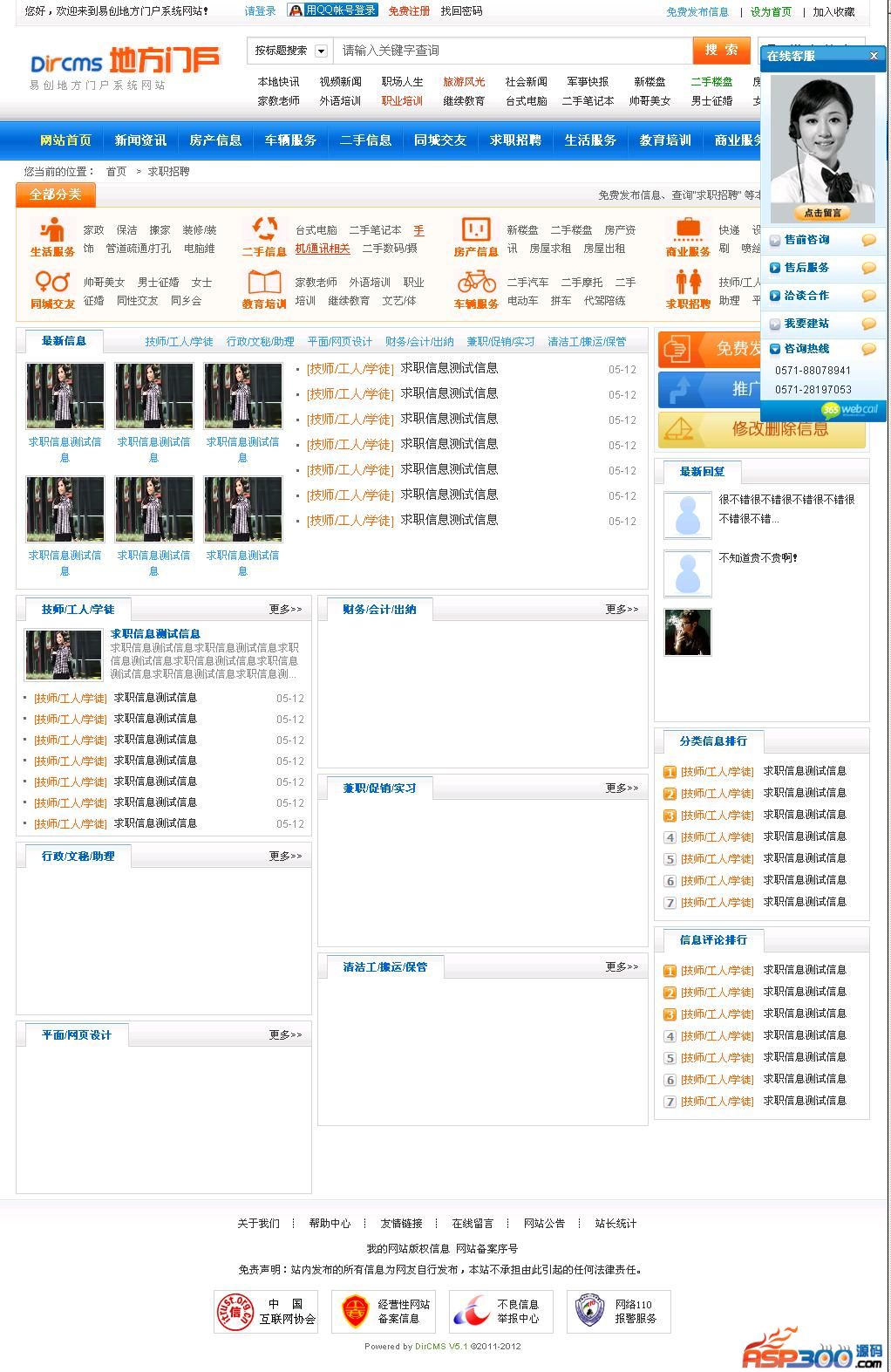Open 我要建站 in the customer service panel

tap(806, 324)
